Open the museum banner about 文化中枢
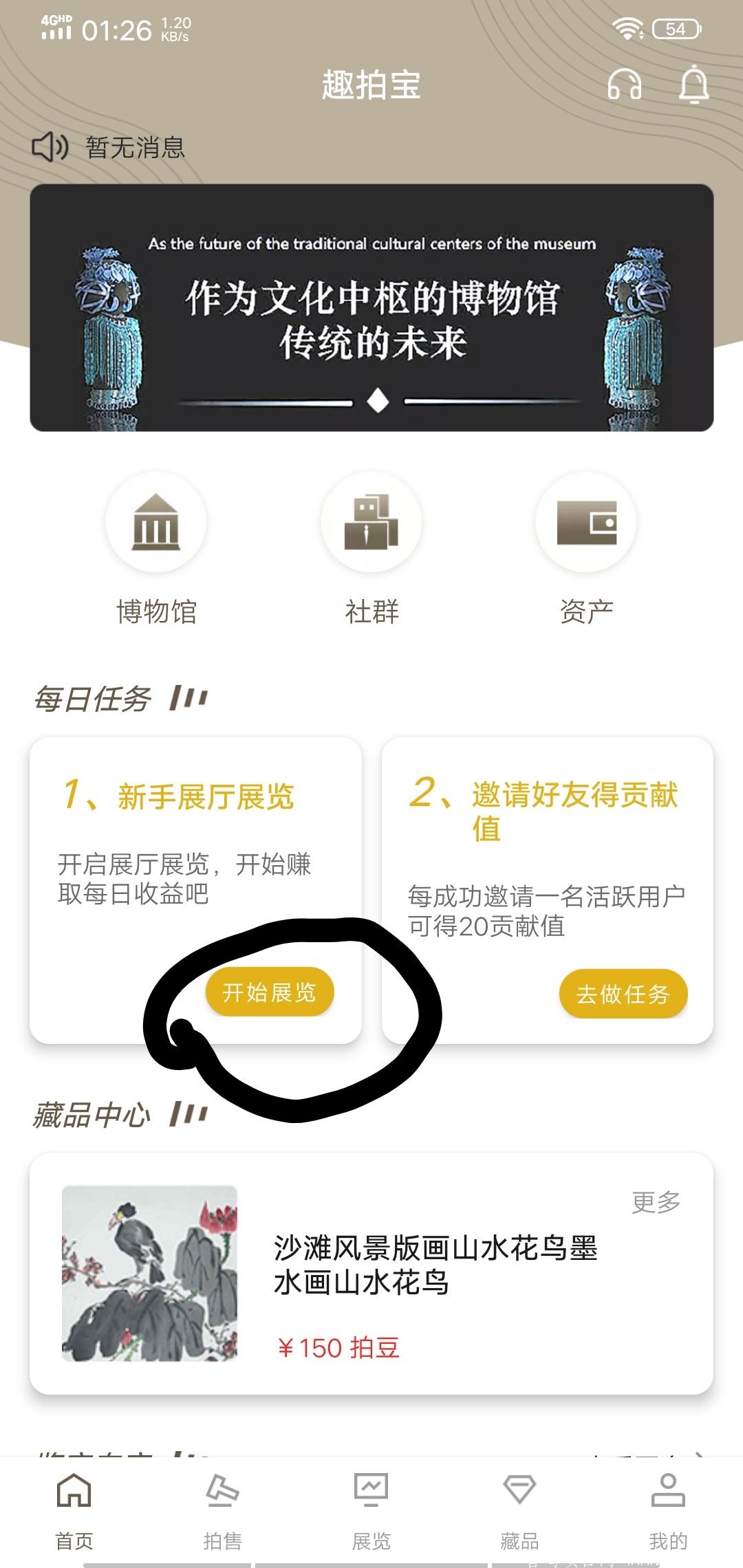Screen dimensions: 743x1568 point(371,303)
